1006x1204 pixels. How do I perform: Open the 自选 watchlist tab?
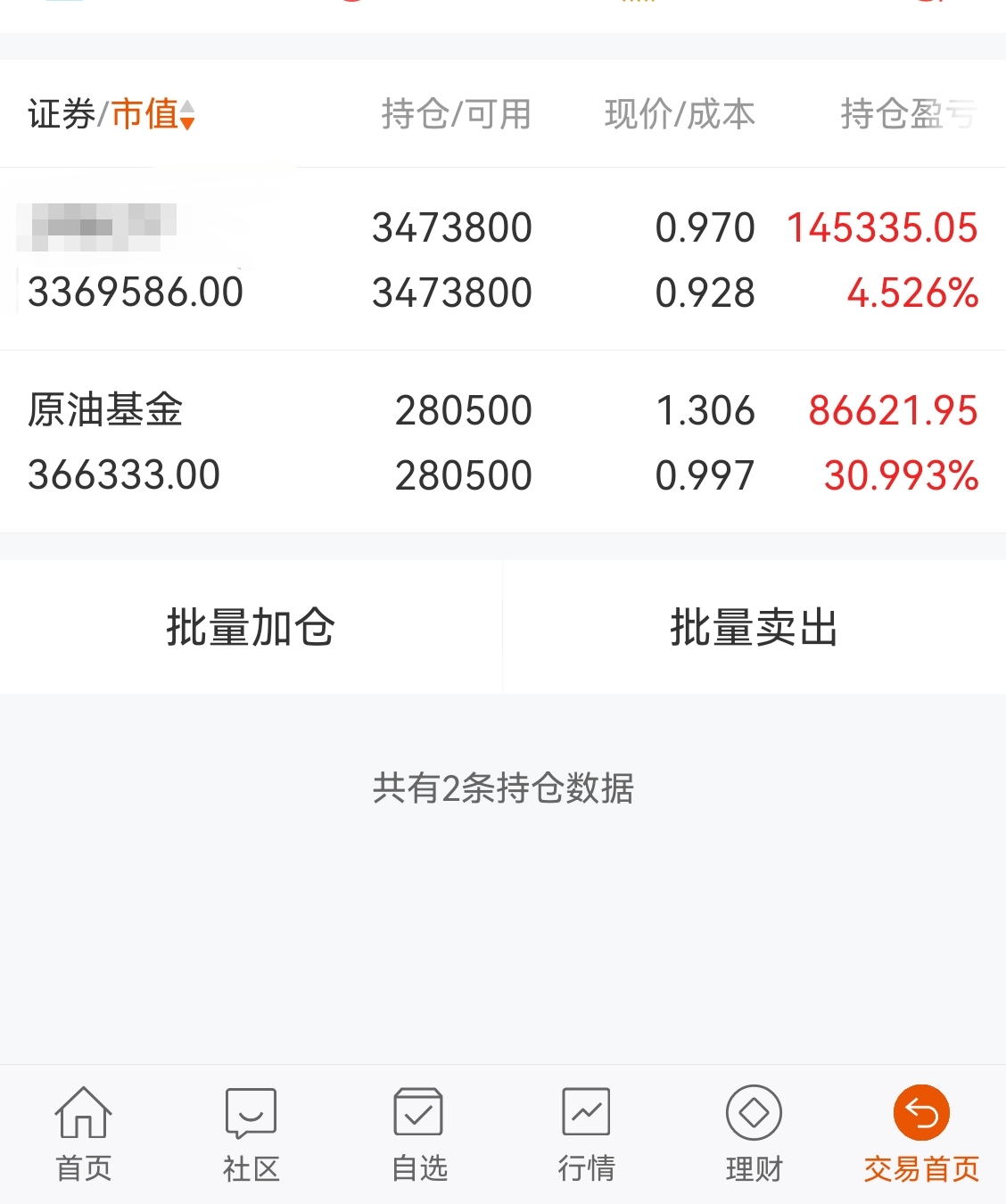point(418,1133)
